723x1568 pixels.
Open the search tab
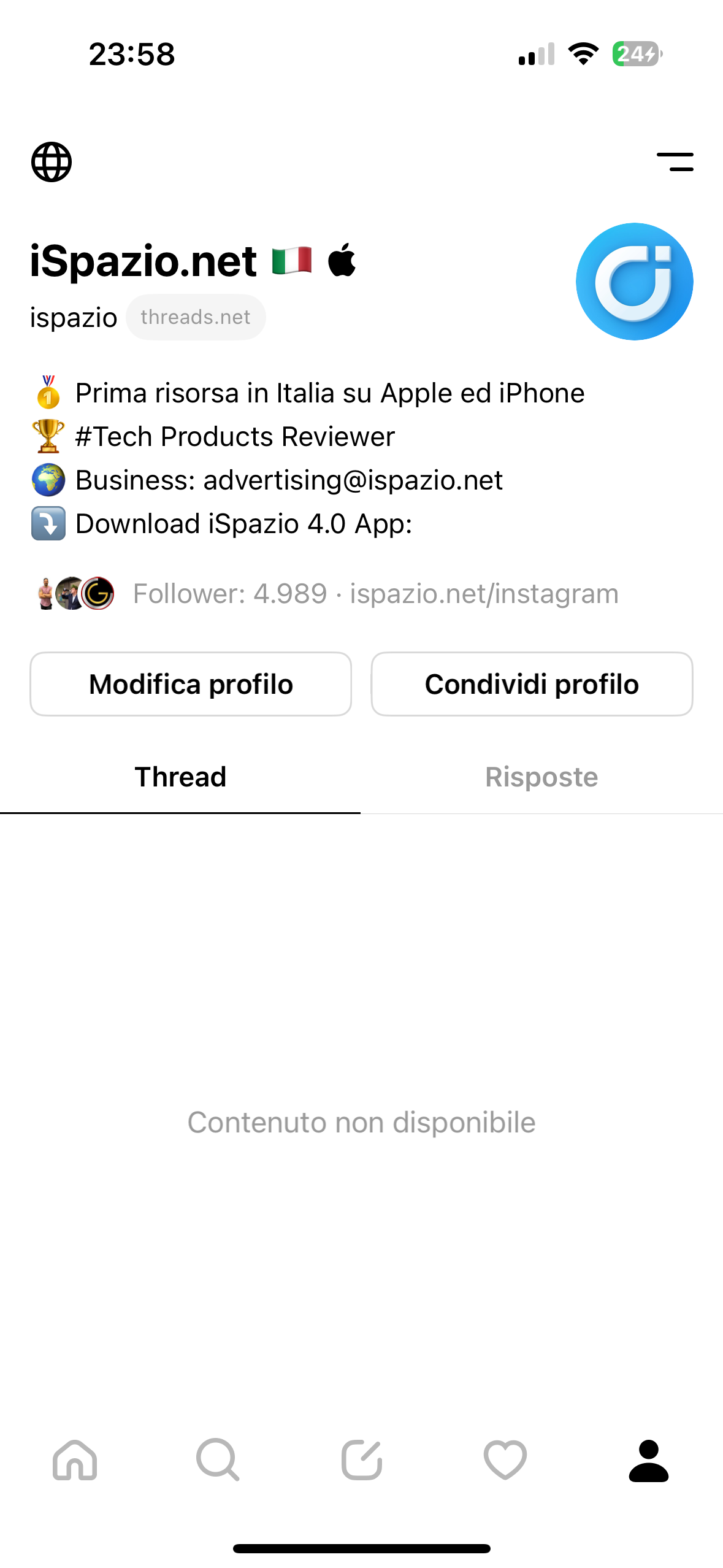coord(218,1460)
